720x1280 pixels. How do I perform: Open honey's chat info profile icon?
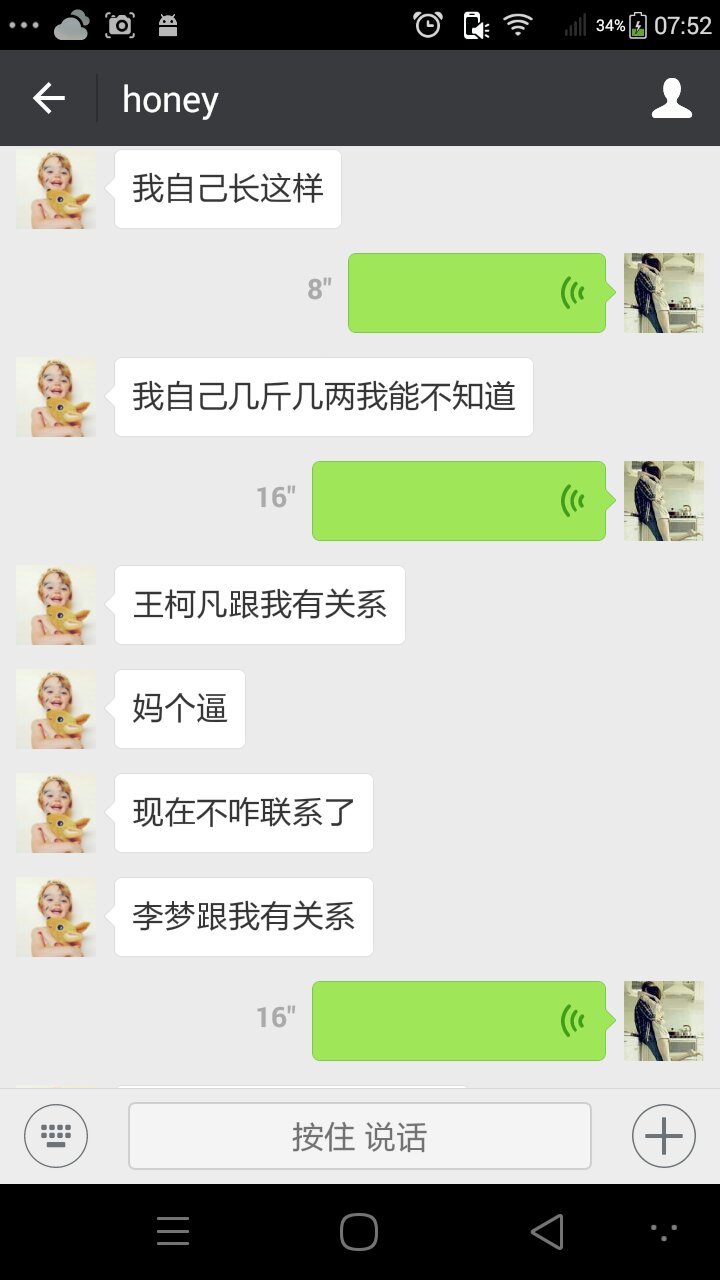[671, 98]
